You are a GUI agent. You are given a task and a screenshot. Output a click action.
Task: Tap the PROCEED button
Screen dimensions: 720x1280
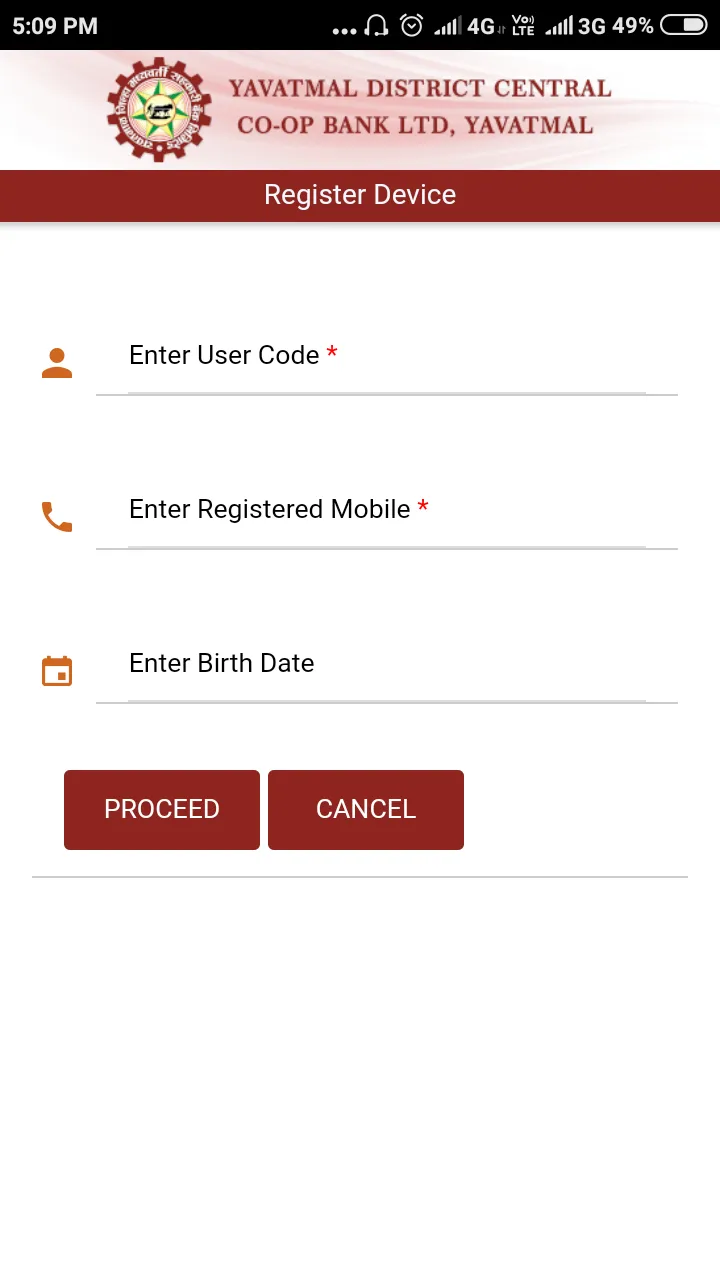coord(162,810)
